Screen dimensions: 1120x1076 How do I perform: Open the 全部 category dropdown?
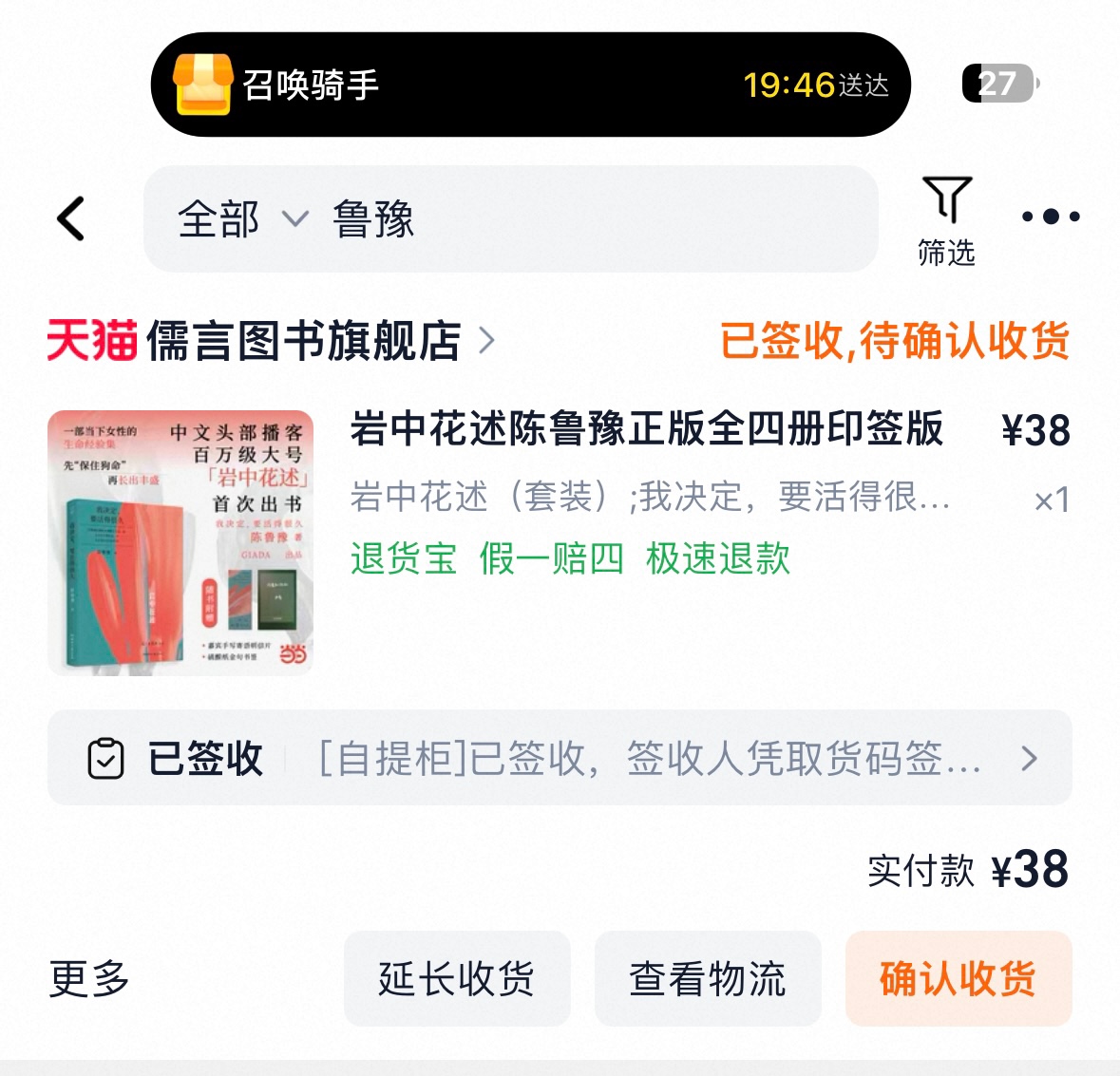pyautogui.click(x=242, y=219)
